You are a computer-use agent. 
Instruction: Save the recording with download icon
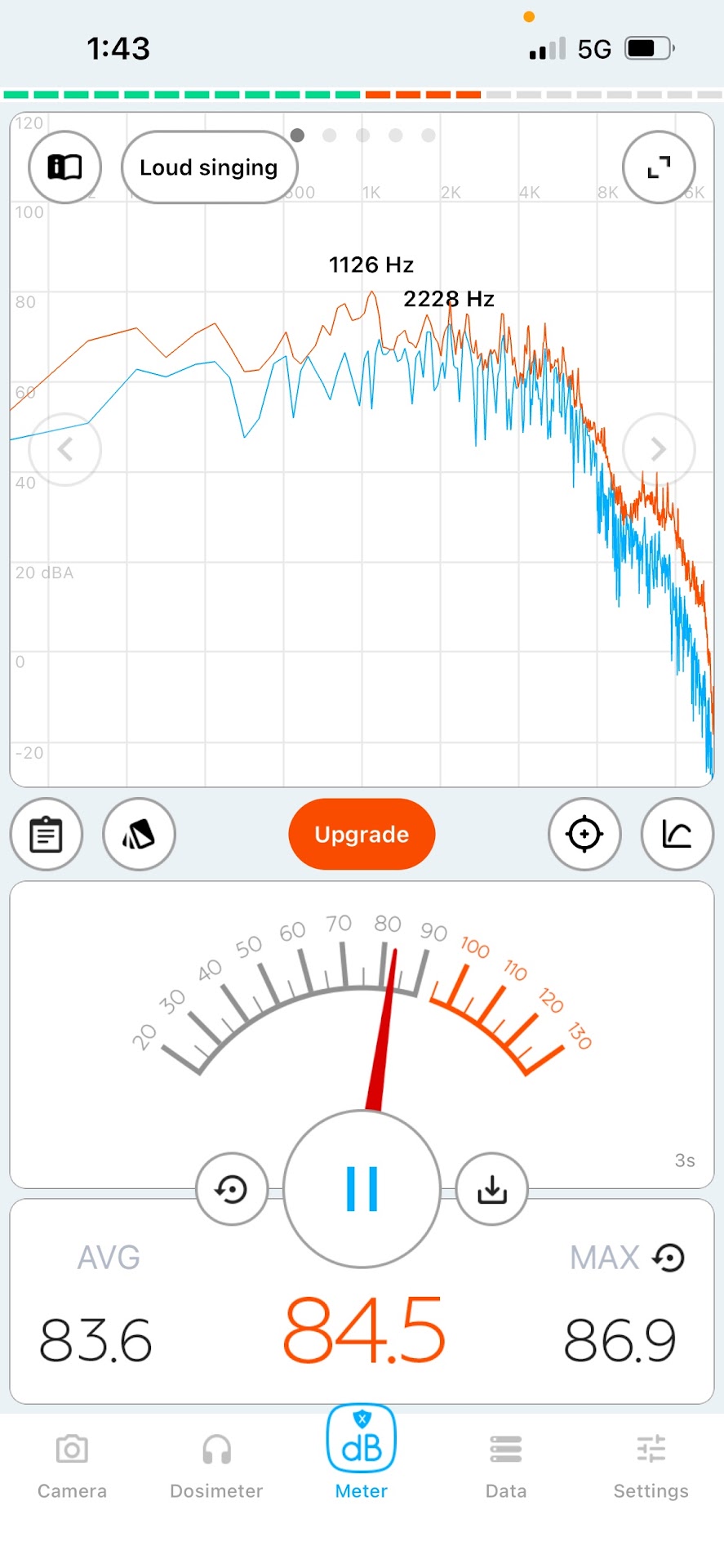point(491,1189)
